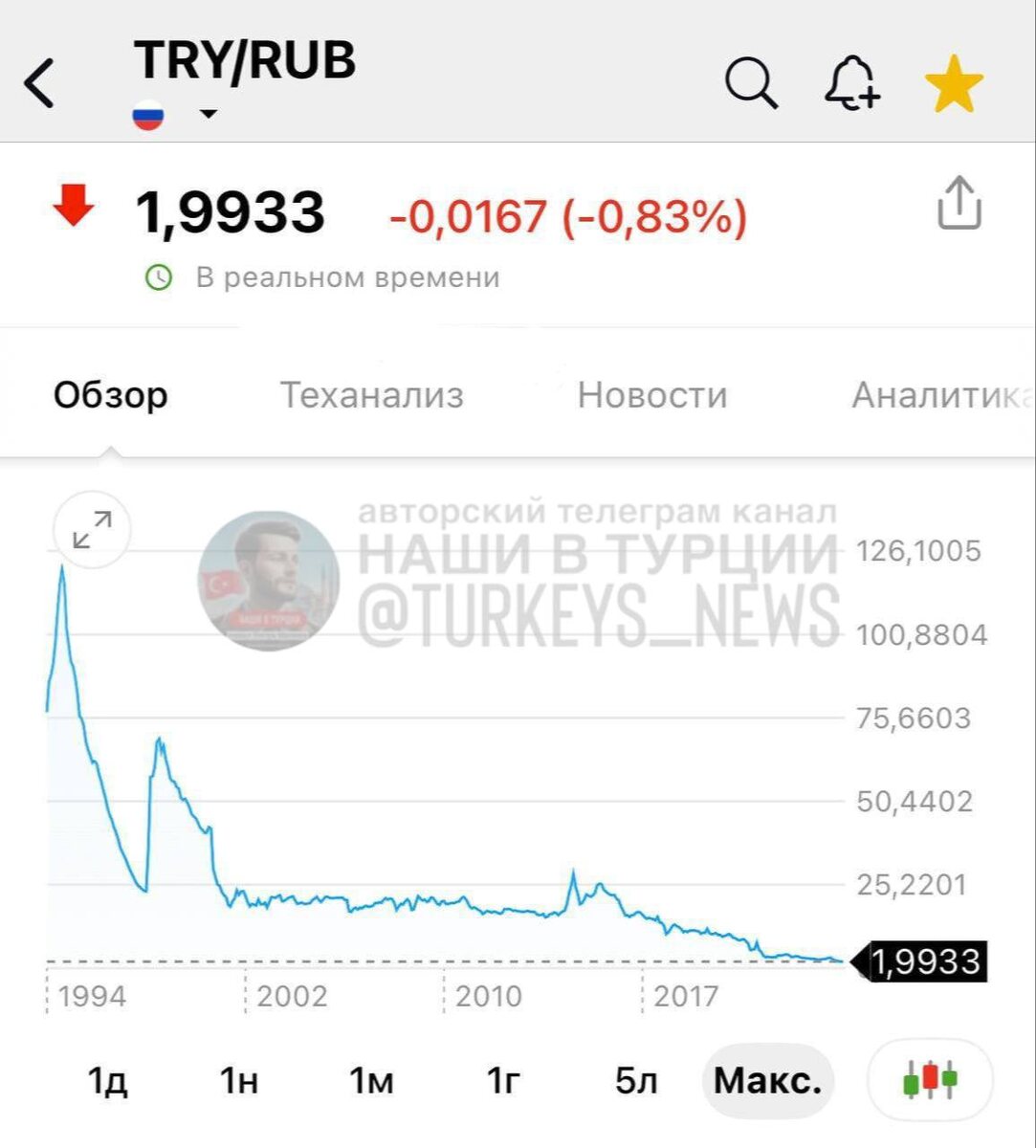Share this quote via the share icon
The width and height of the screenshot is (1036, 1148).
[x=959, y=203]
